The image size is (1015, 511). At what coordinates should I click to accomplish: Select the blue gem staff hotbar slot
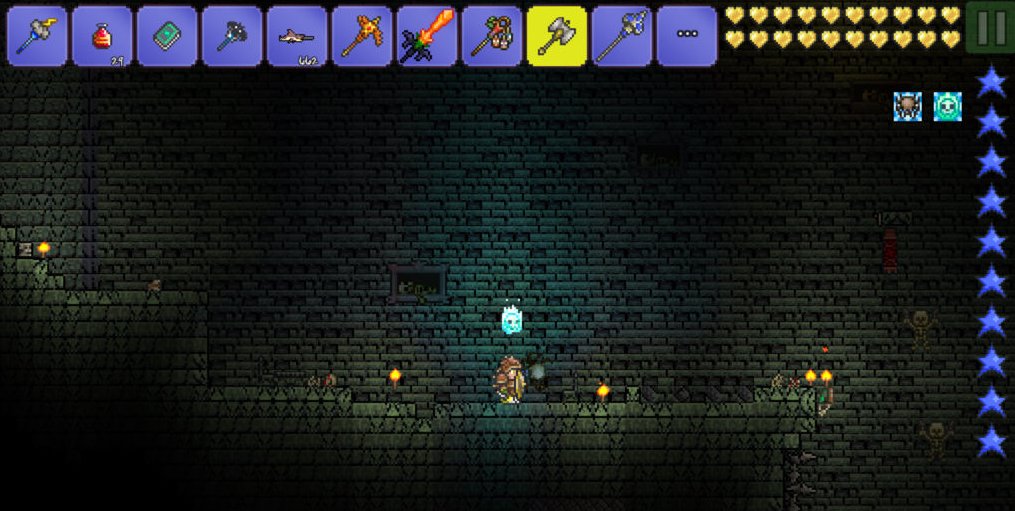tap(621, 36)
